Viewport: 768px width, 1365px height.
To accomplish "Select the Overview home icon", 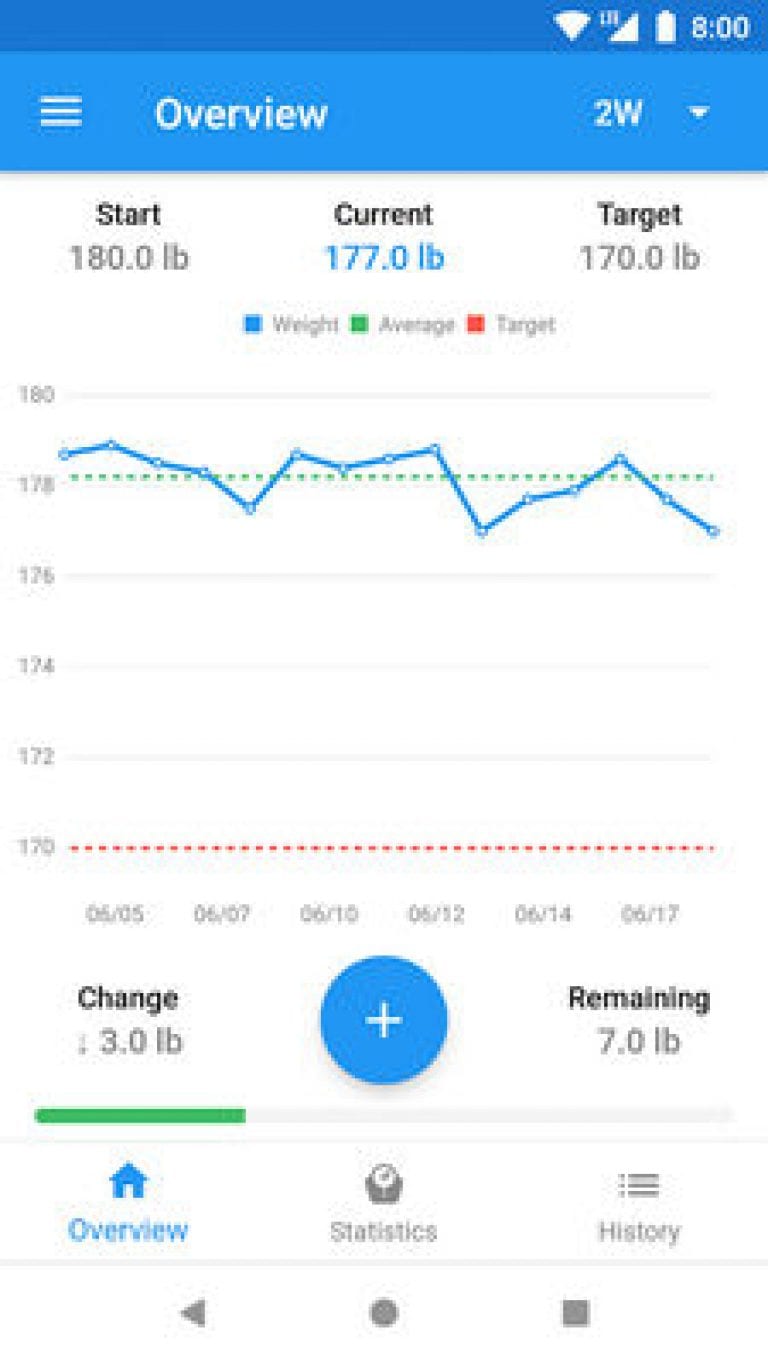I will [128, 1182].
